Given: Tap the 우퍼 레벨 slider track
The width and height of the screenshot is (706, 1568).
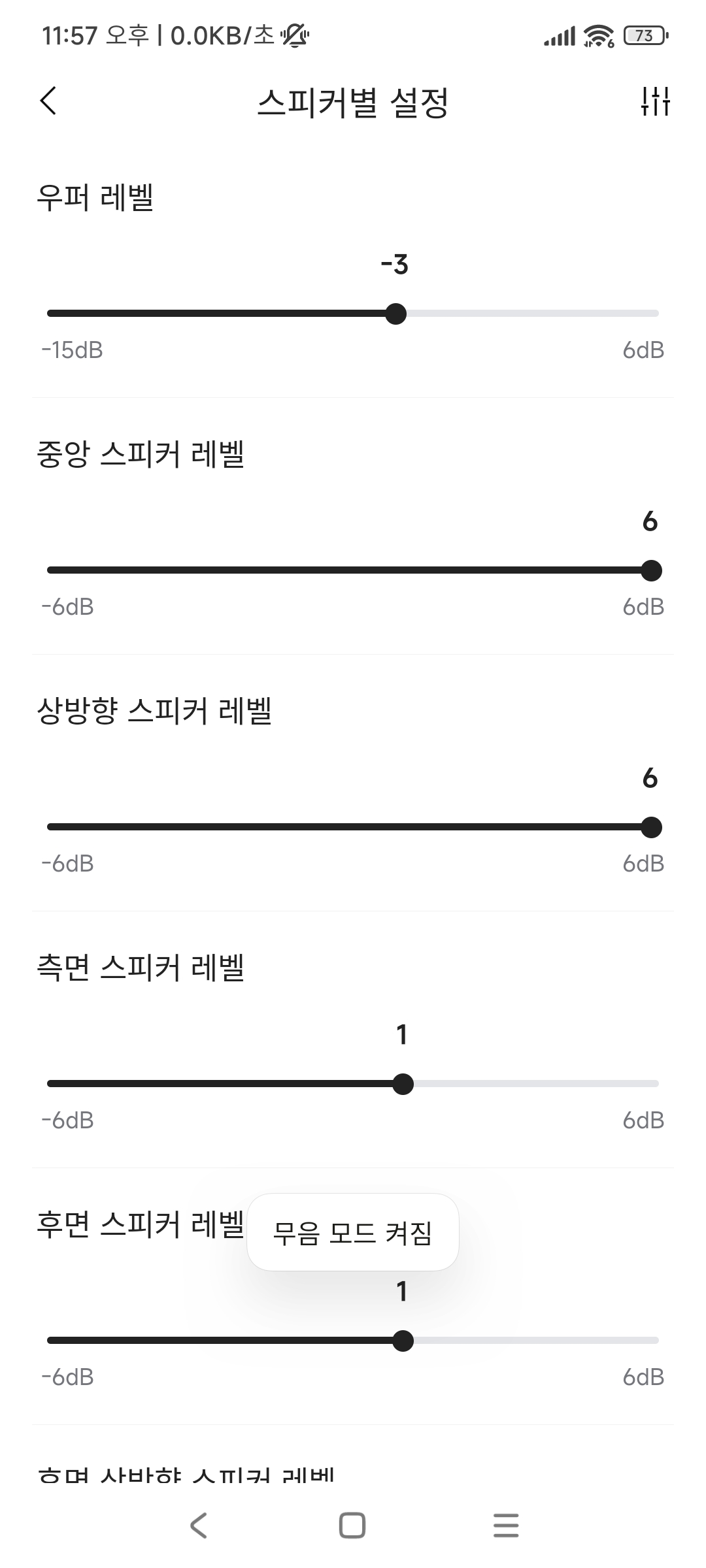Looking at the screenshot, I should [353, 314].
